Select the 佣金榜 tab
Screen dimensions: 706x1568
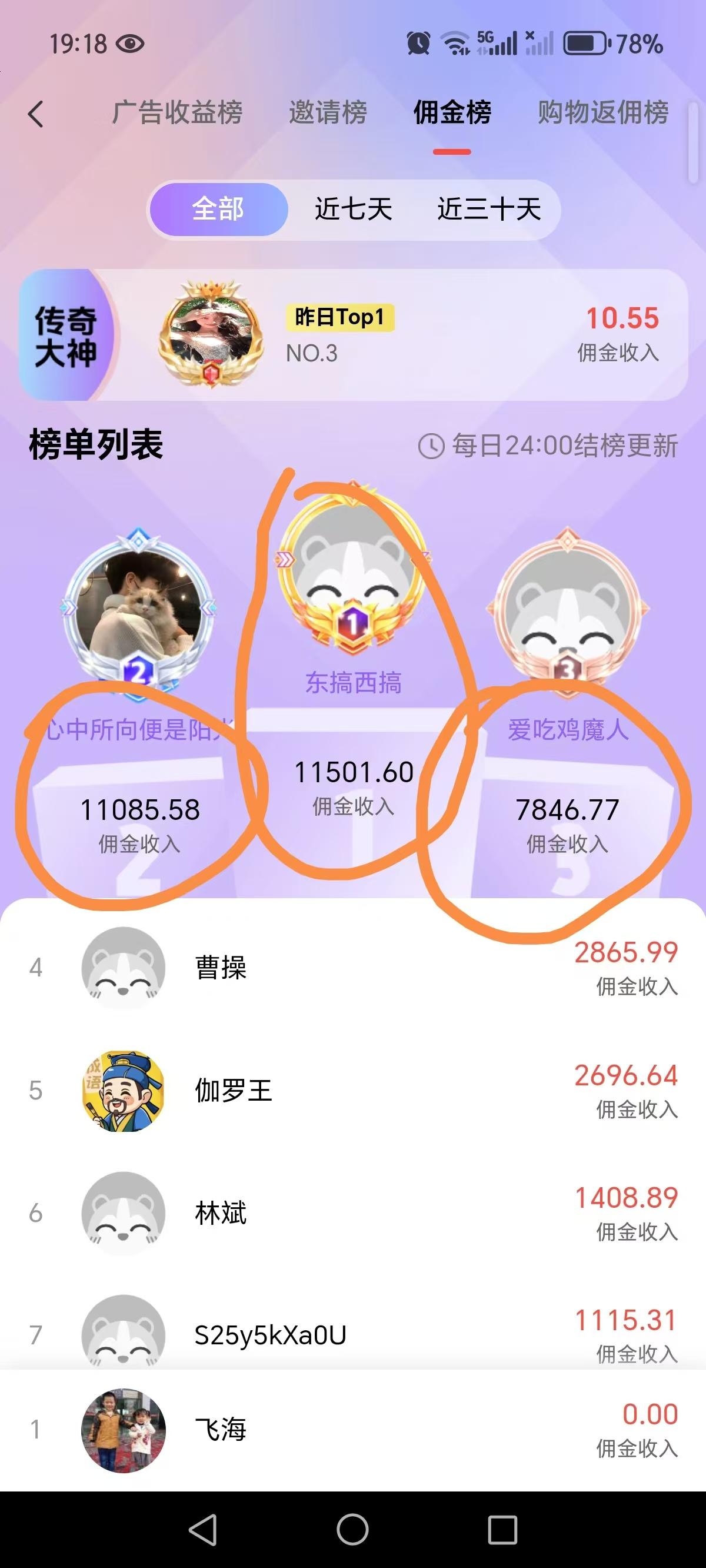452,112
